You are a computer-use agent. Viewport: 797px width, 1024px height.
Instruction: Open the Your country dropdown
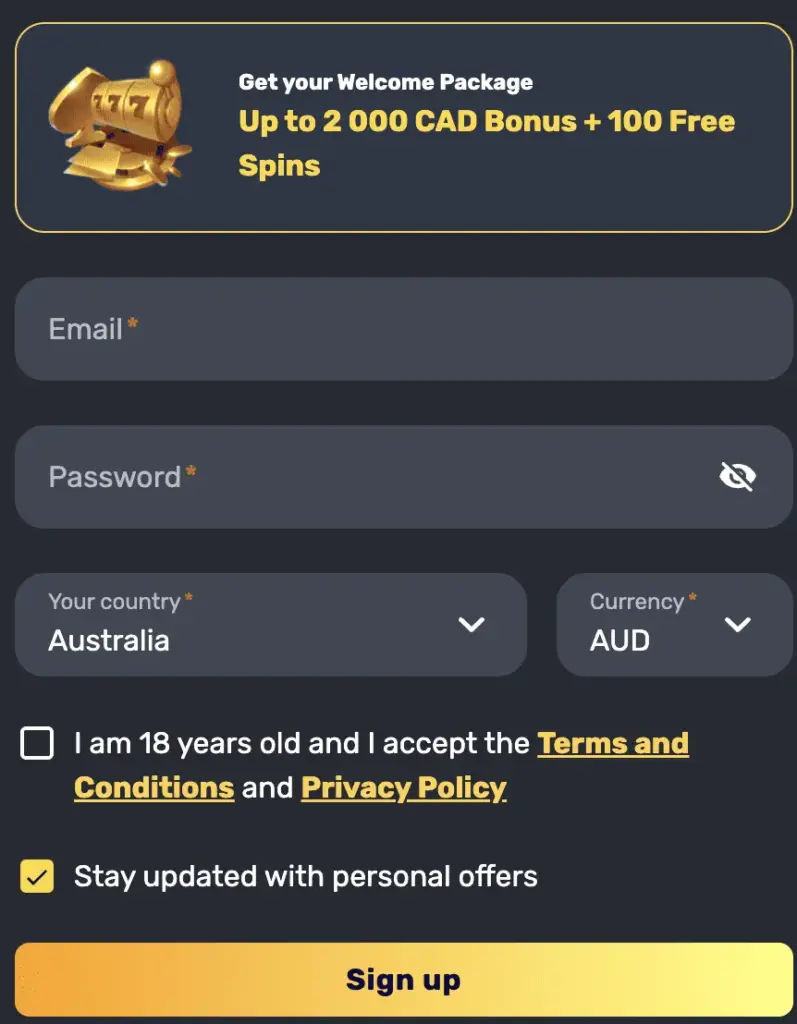[270, 624]
